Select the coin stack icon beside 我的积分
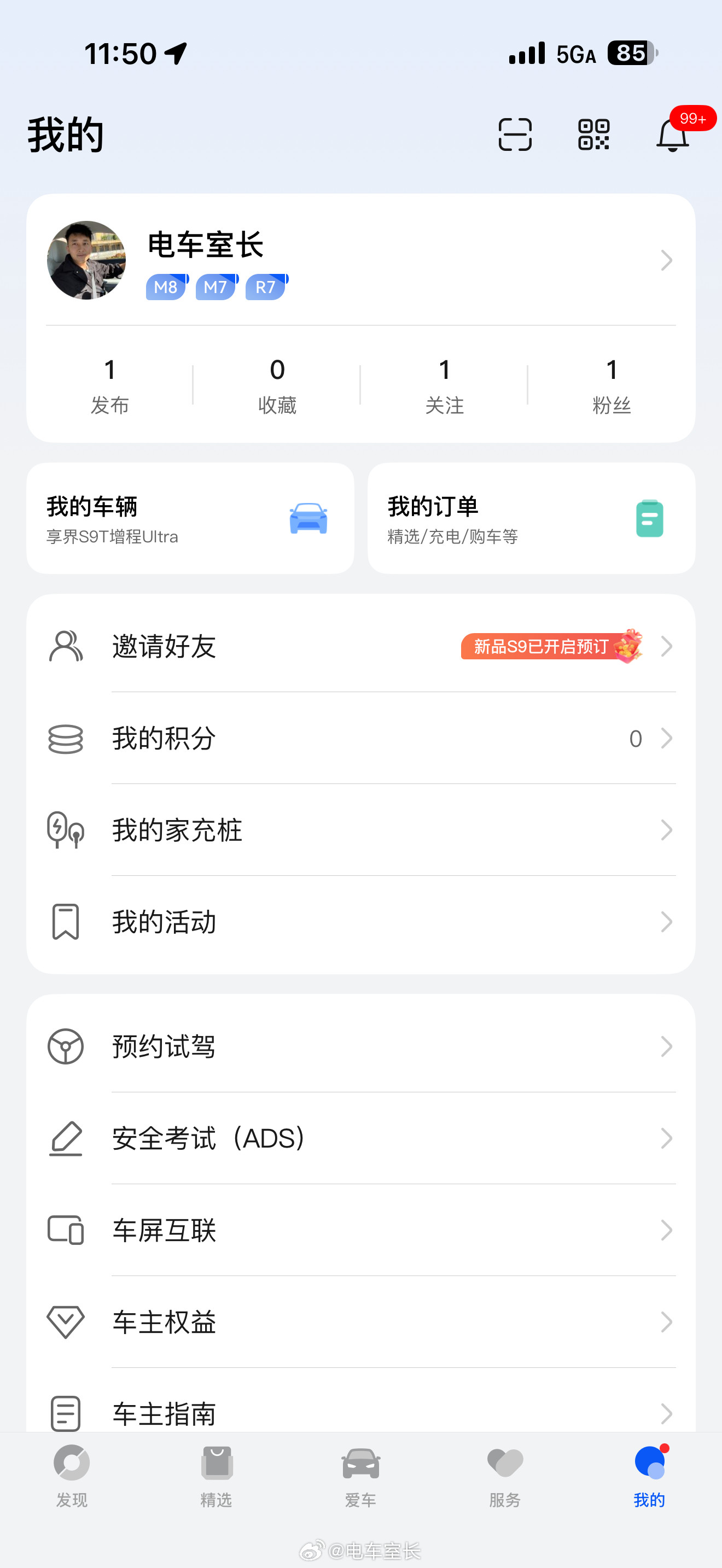The image size is (722, 1568). coord(66,738)
